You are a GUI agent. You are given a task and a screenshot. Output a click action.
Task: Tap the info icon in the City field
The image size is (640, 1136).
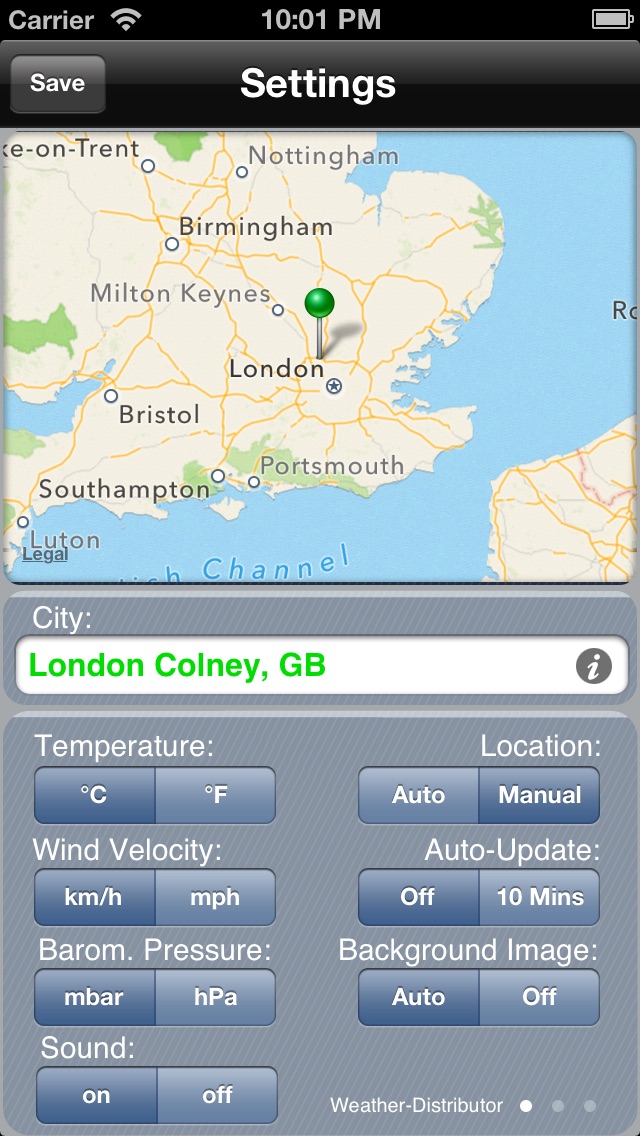point(594,666)
